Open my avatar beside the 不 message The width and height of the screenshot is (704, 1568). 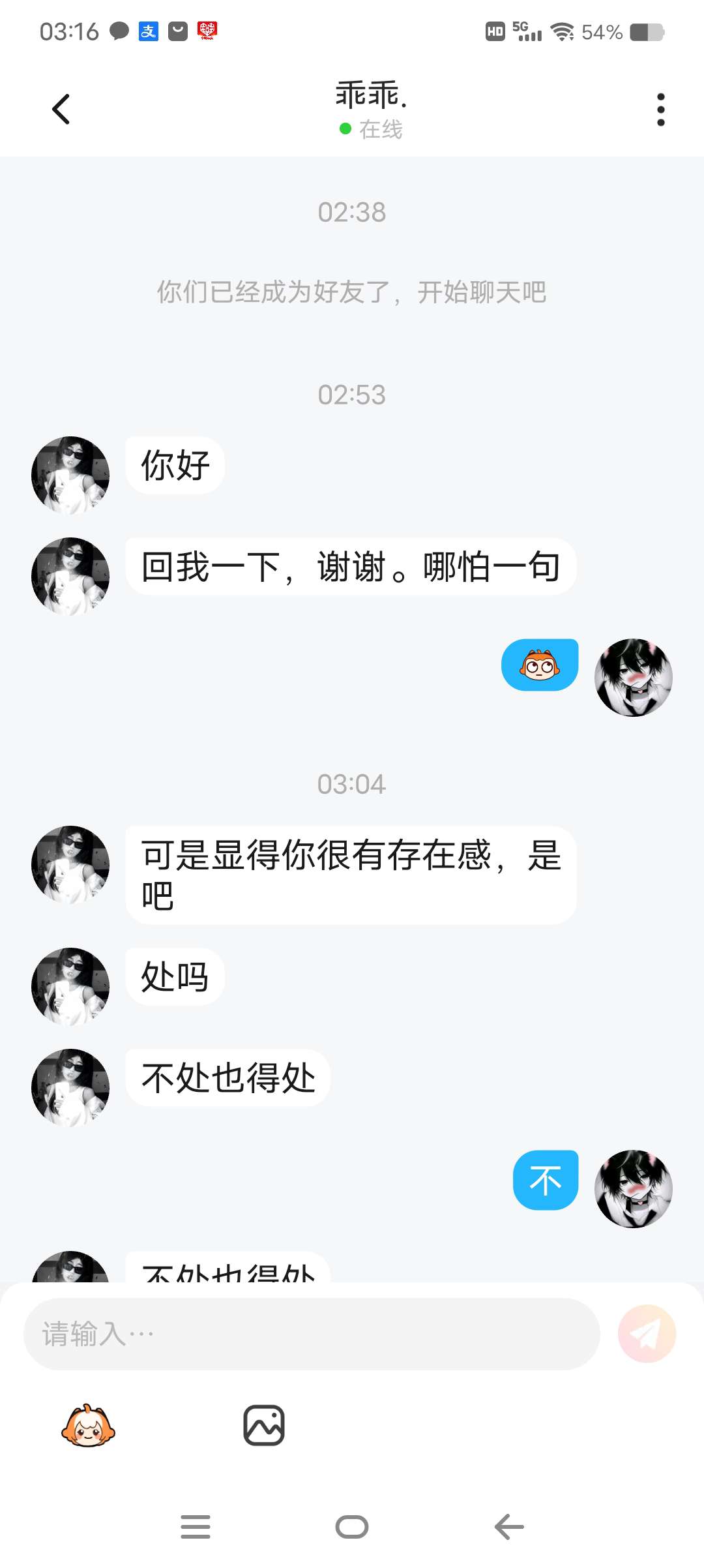pos(634,1189)
